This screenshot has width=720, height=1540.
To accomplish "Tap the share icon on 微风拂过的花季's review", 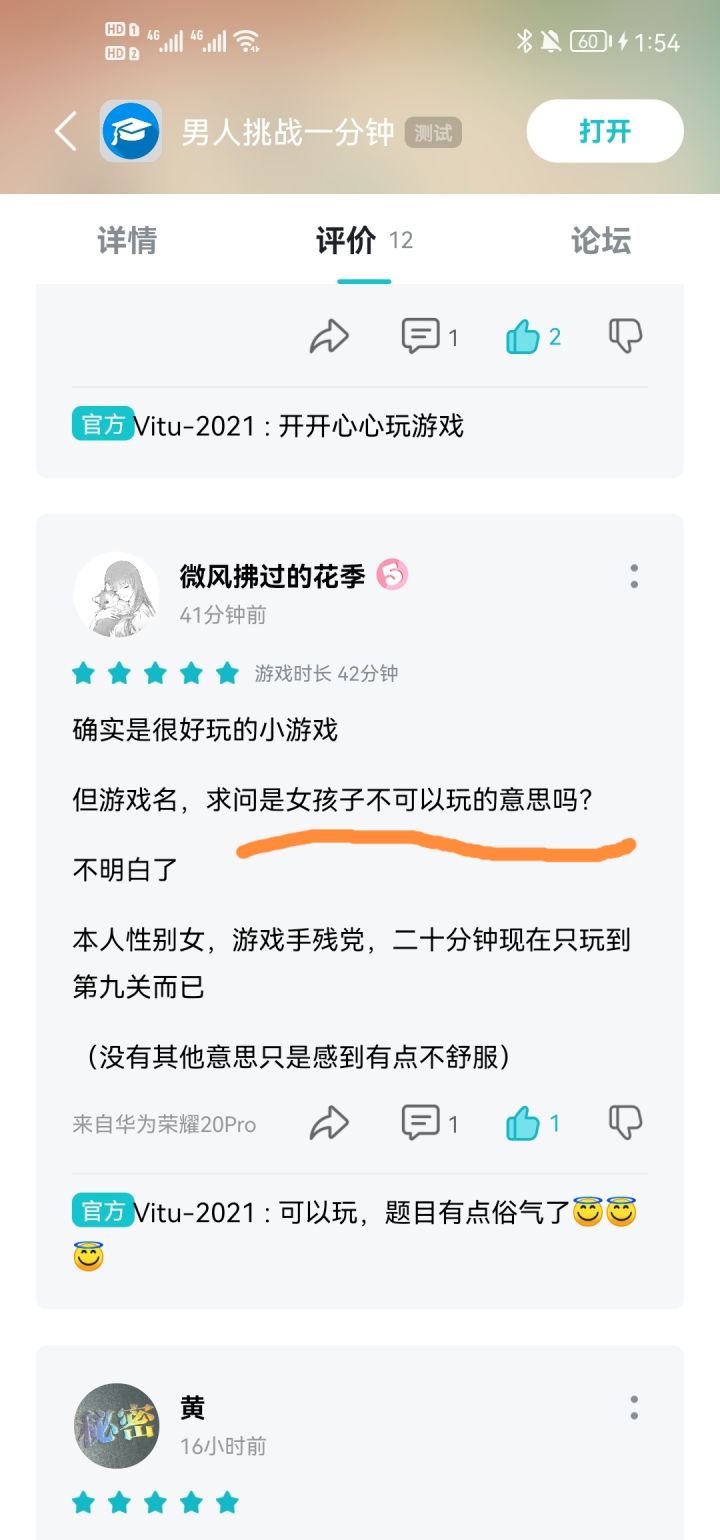I will point(330,1122).
